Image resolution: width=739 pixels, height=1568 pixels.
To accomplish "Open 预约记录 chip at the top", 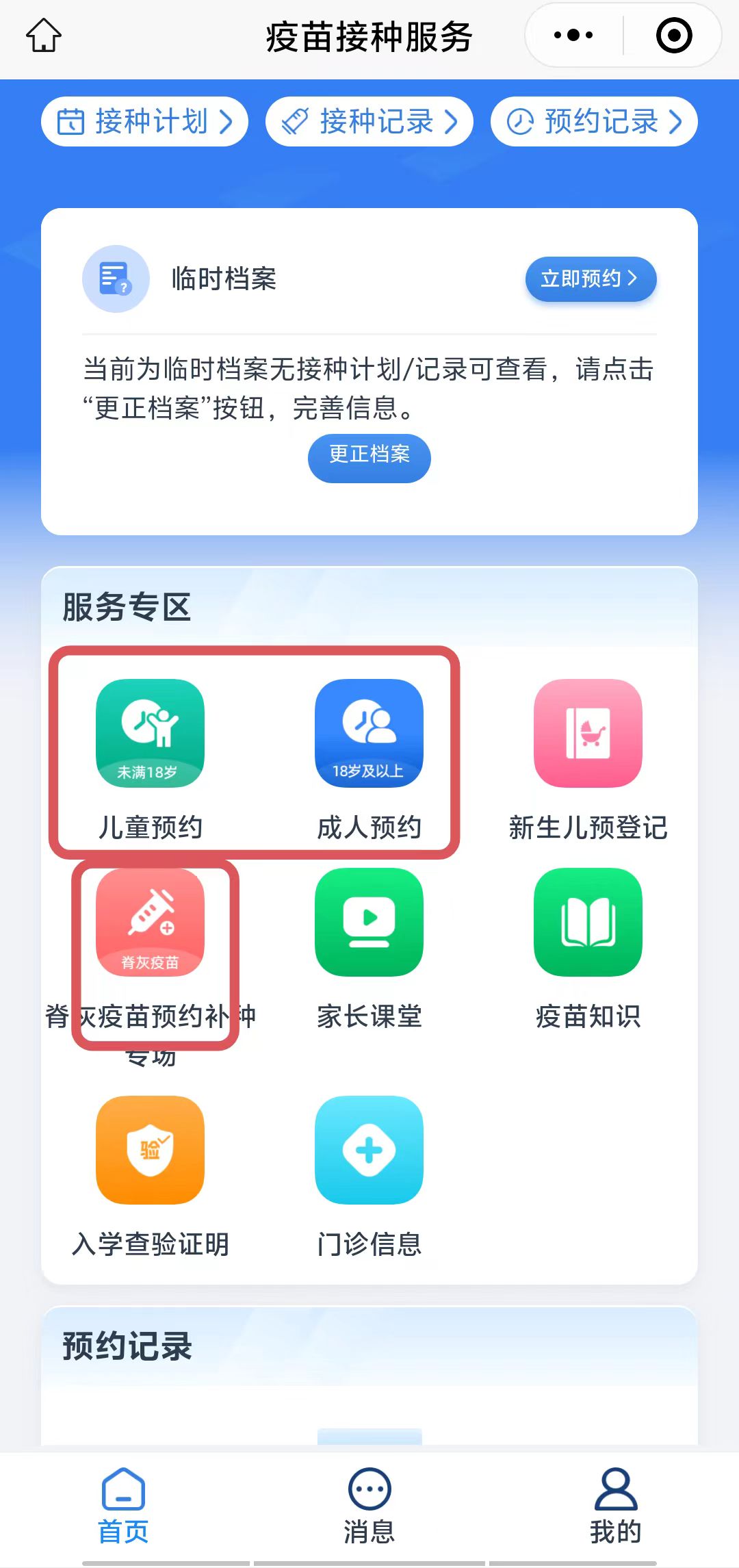I will tap(594, 122).
